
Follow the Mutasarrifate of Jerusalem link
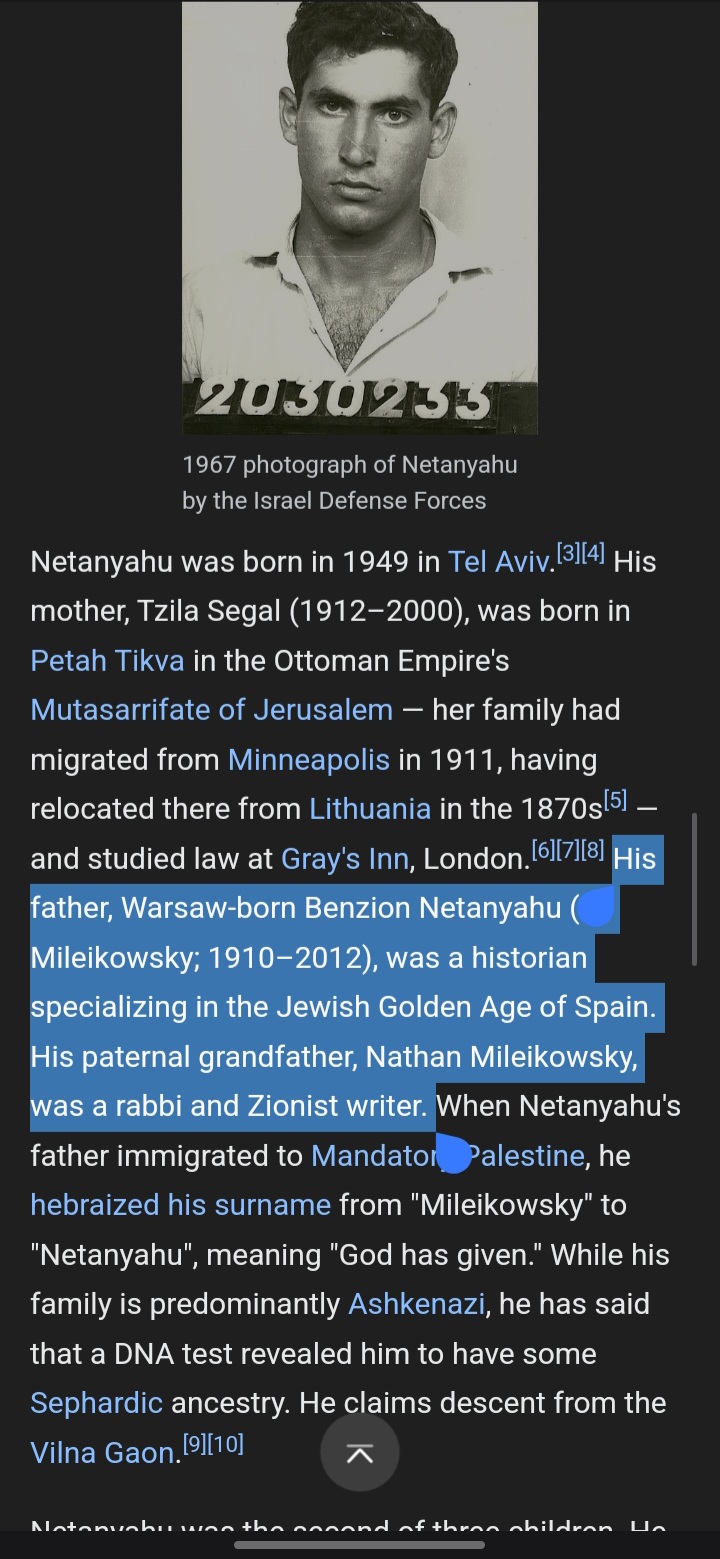click(x=211, y=710)
